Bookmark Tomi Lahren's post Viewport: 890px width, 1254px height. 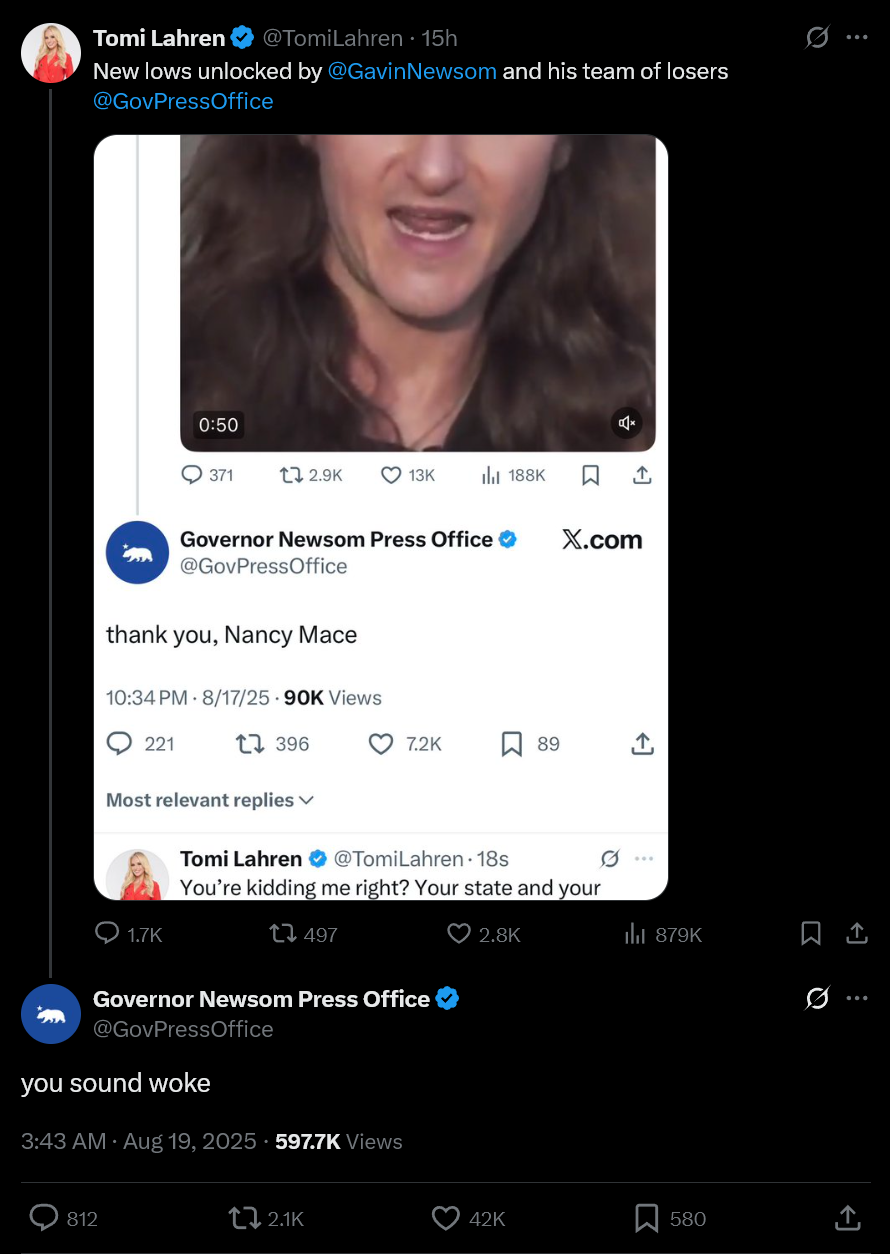[811, 934]
